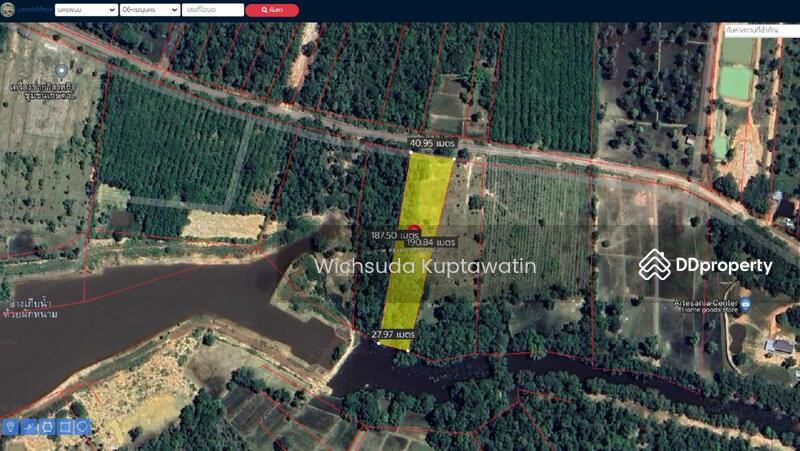Screen dimensions: 800x451
Task: Select the location marker tool
Action: coord(11,427)
